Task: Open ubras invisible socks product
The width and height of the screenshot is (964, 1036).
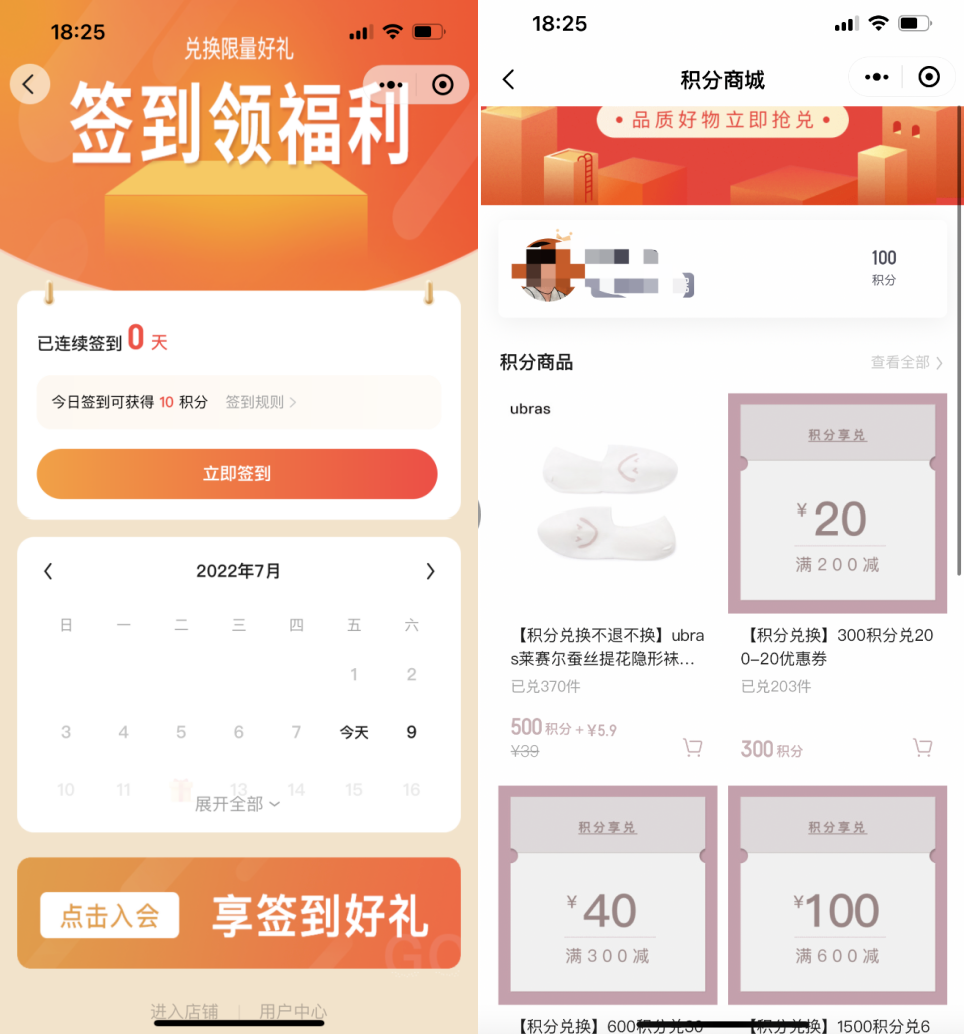Action: (x=607, y=500)
